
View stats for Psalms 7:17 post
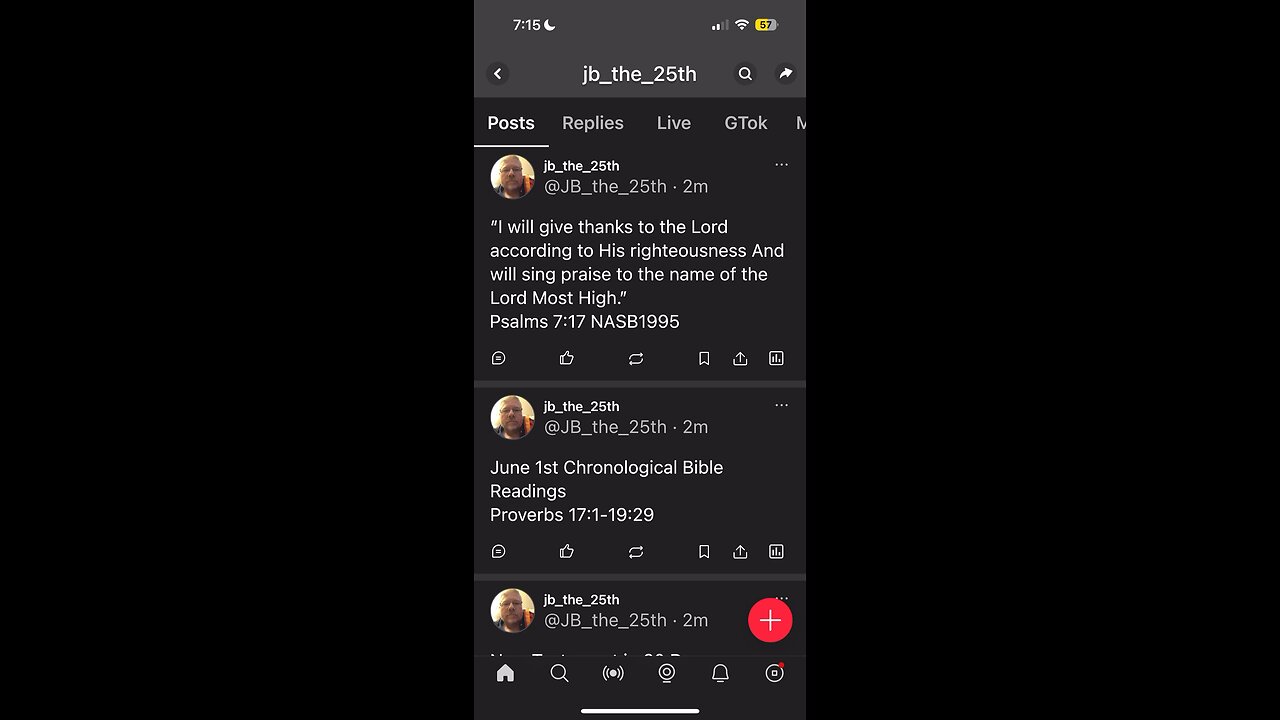click(776, 358)
